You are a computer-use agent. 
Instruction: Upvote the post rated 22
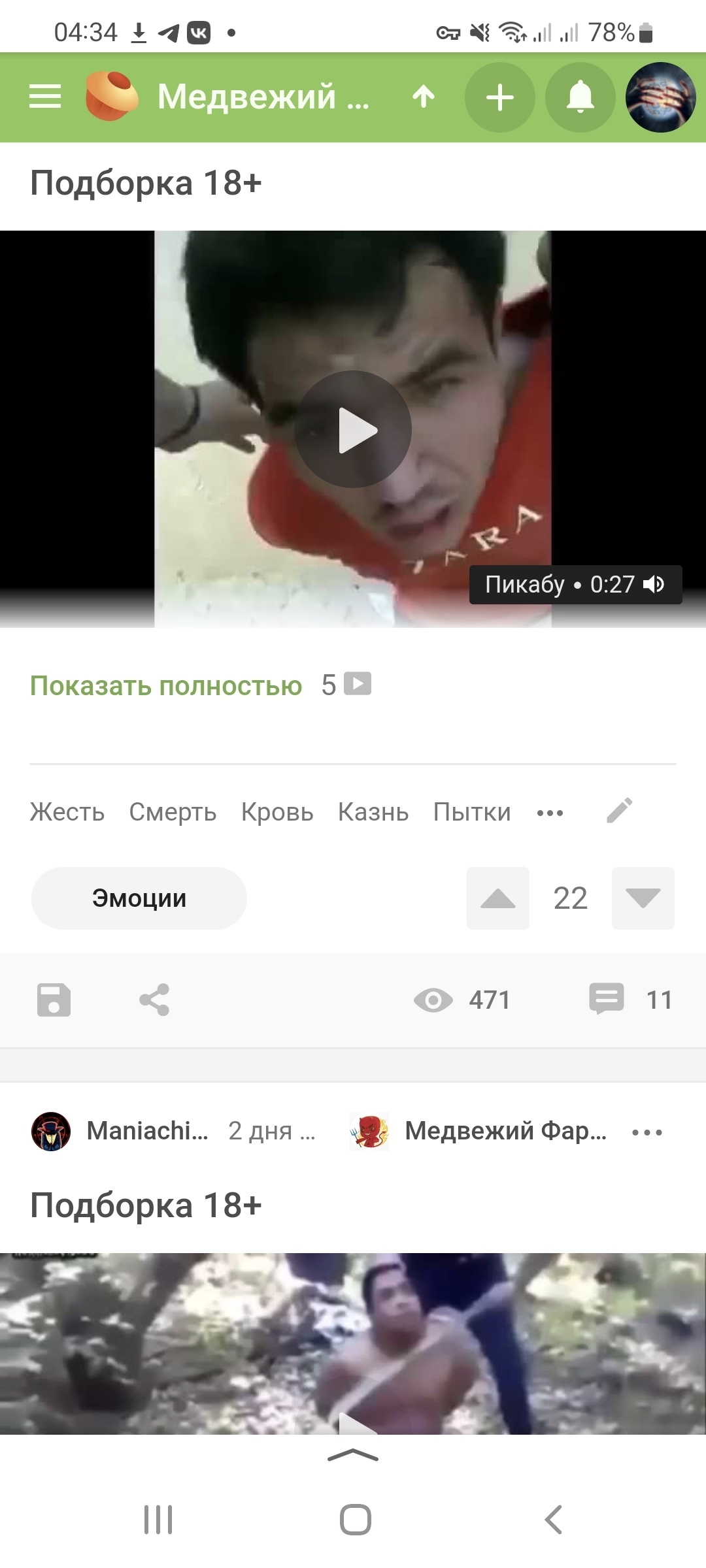click(x=498, y=898)
